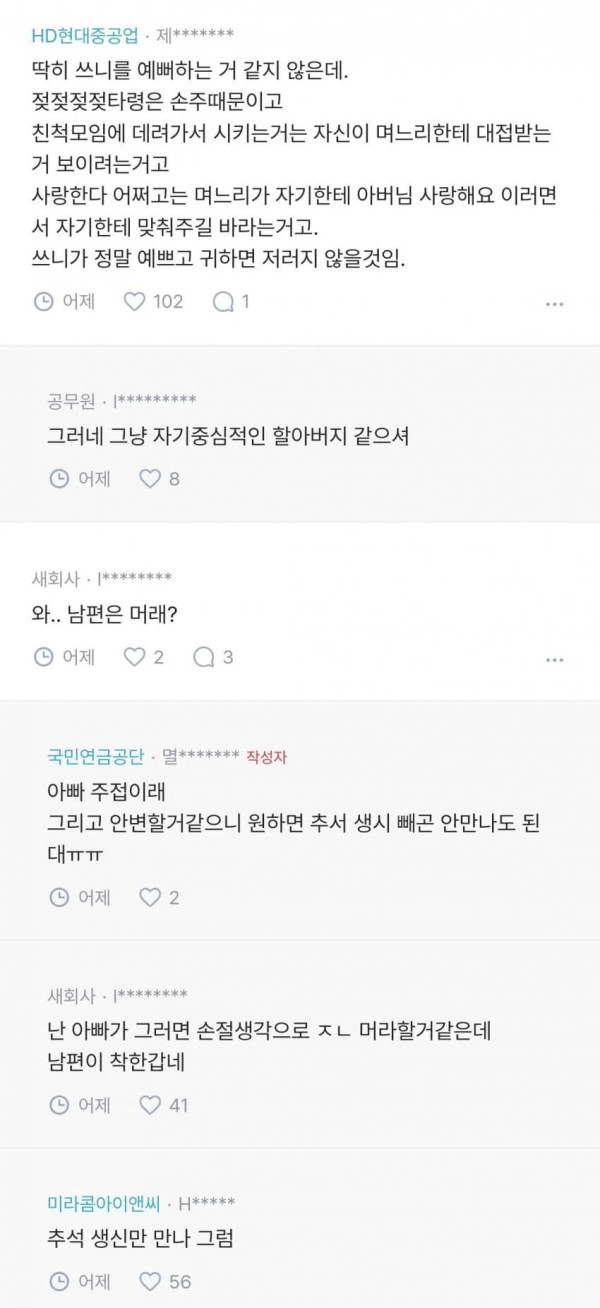Open overflow menu on '와.. 남편은 머래?' comment
This screenshot has height=1308, width=600.
click(x=555, y=659)
